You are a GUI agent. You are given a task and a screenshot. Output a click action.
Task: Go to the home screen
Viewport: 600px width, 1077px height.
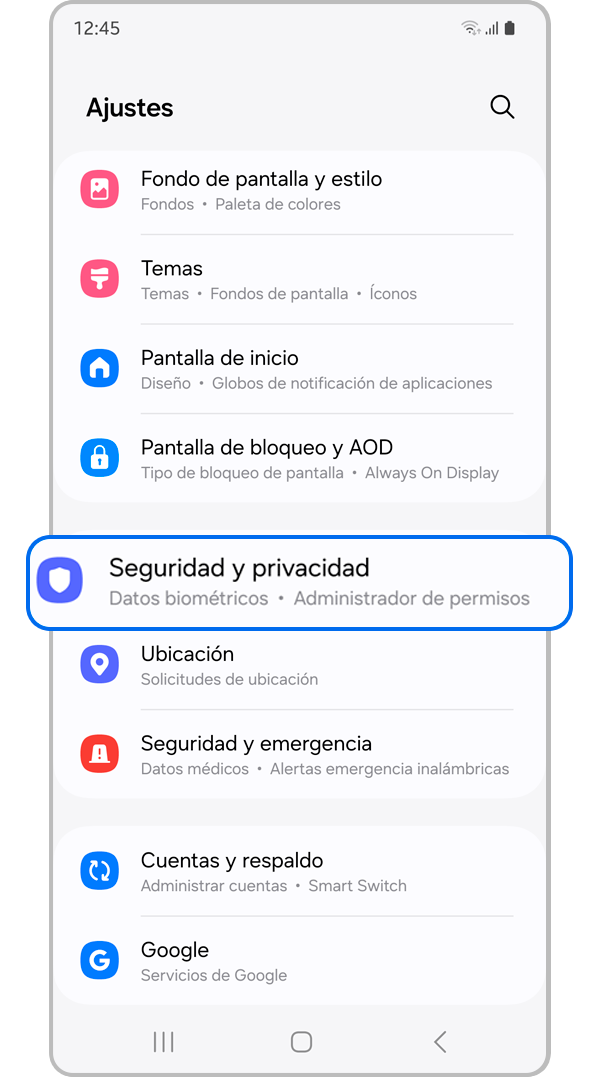[x=301, y=1041]
